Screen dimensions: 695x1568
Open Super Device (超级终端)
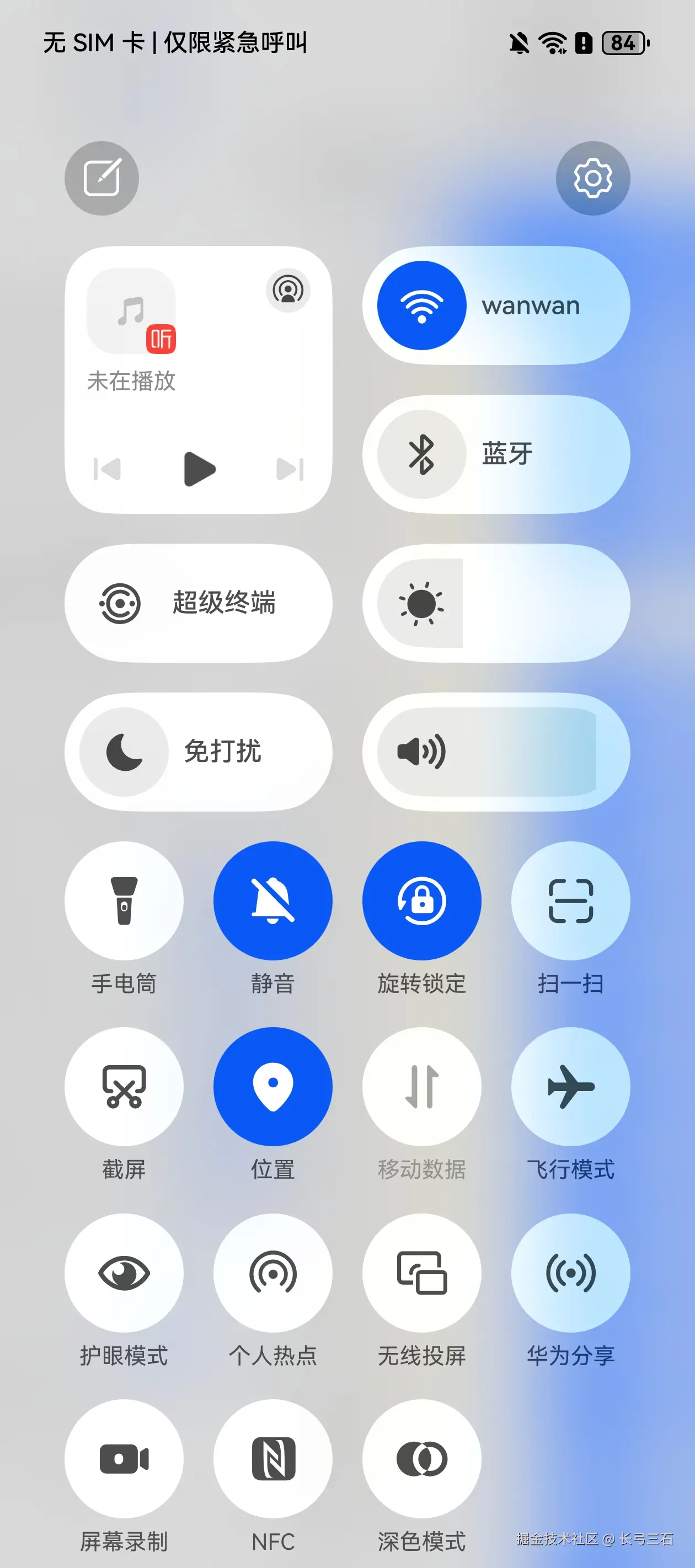coord(199,603)
